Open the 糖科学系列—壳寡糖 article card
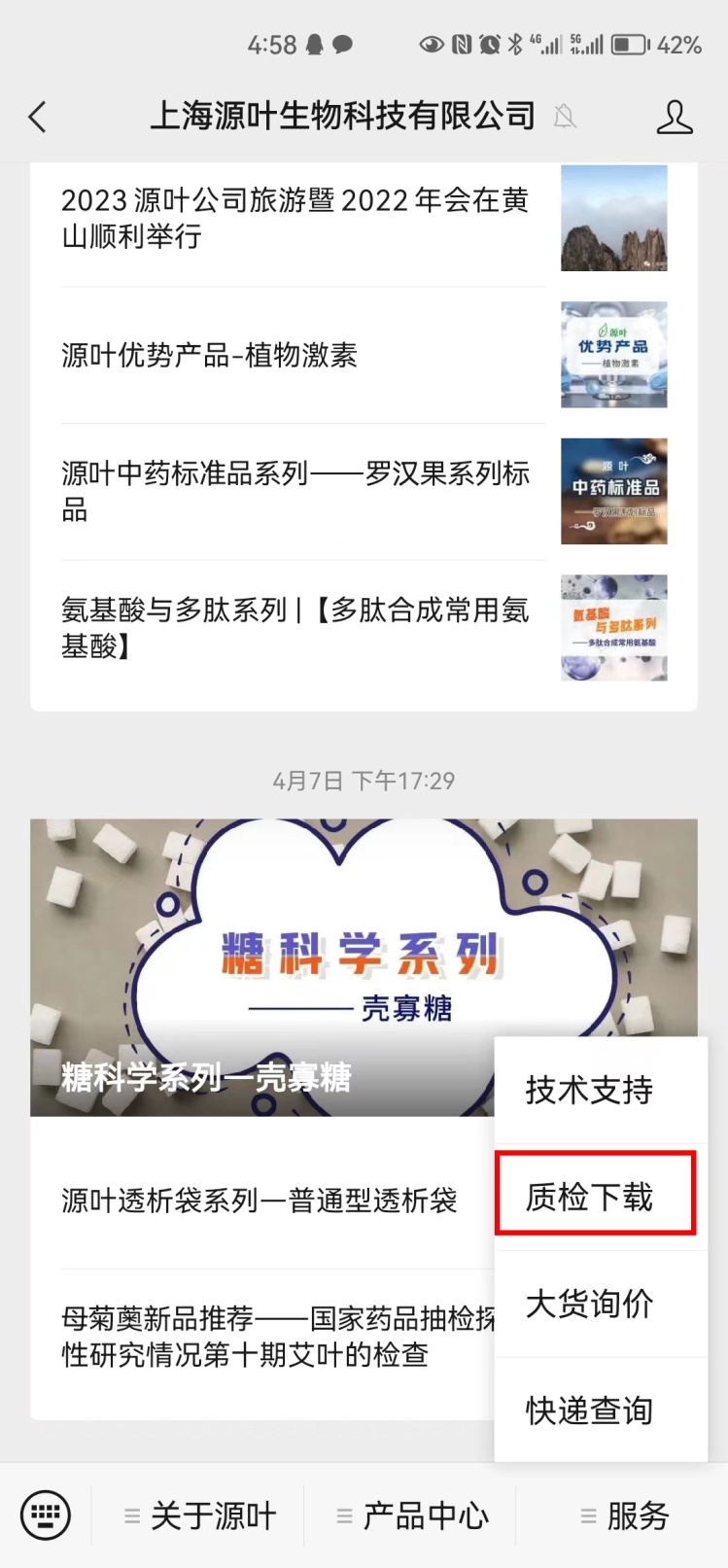The height and width of the screenshot is (1568, 728). coord(262,967)
